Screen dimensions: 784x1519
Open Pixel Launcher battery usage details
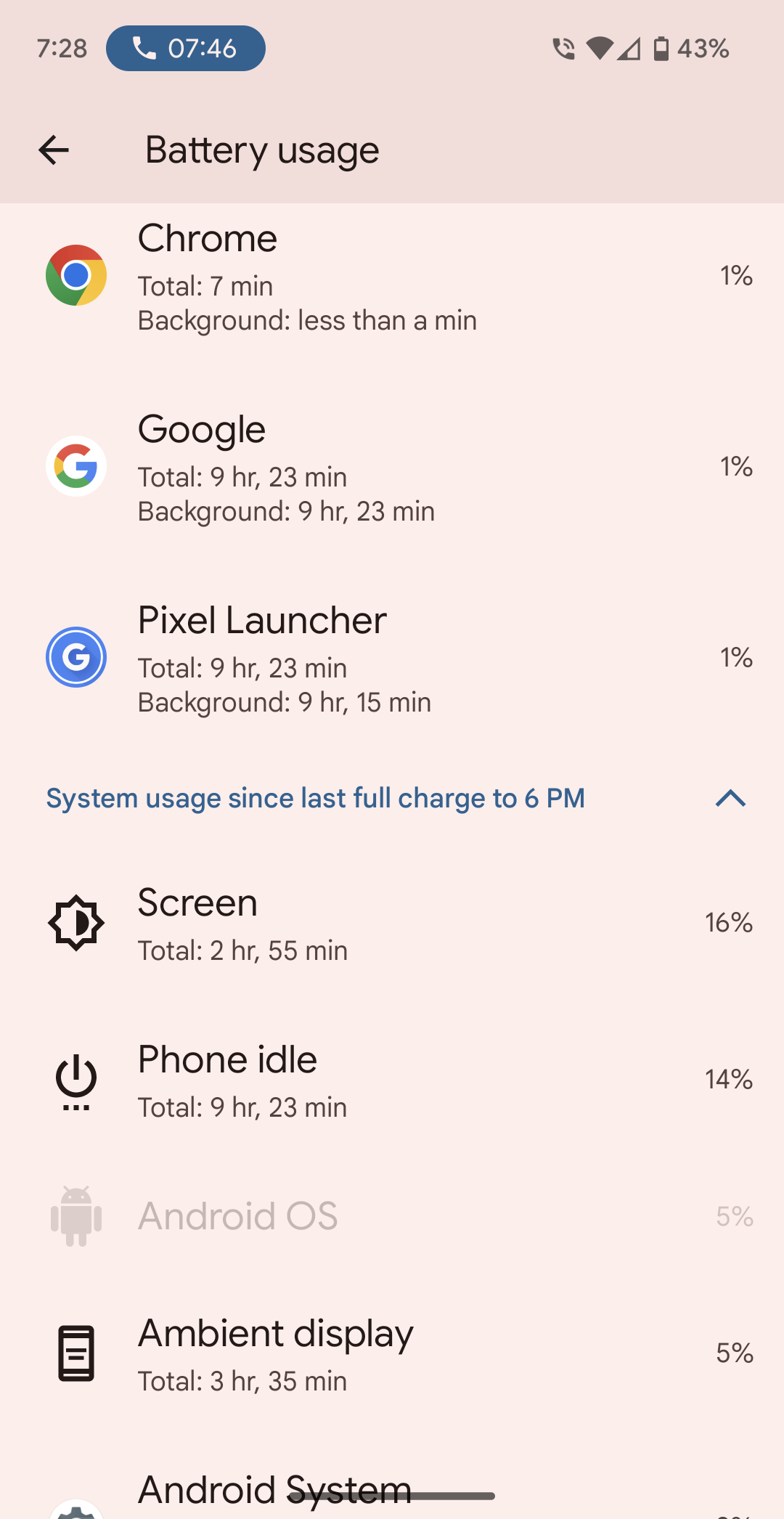(x=392, y=658)
